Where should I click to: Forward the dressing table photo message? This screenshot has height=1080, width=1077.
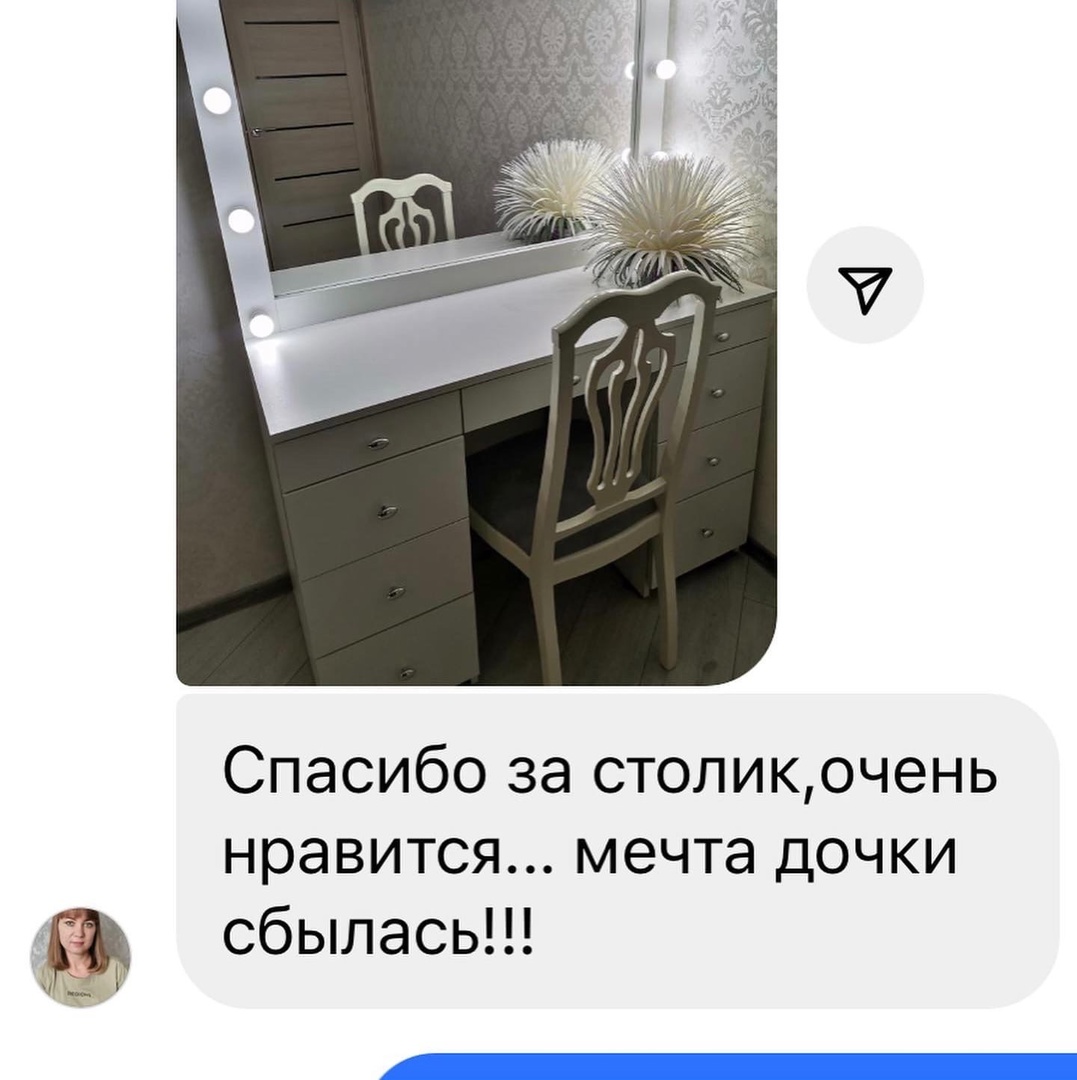pyautogui.click(x=865, y=286)
